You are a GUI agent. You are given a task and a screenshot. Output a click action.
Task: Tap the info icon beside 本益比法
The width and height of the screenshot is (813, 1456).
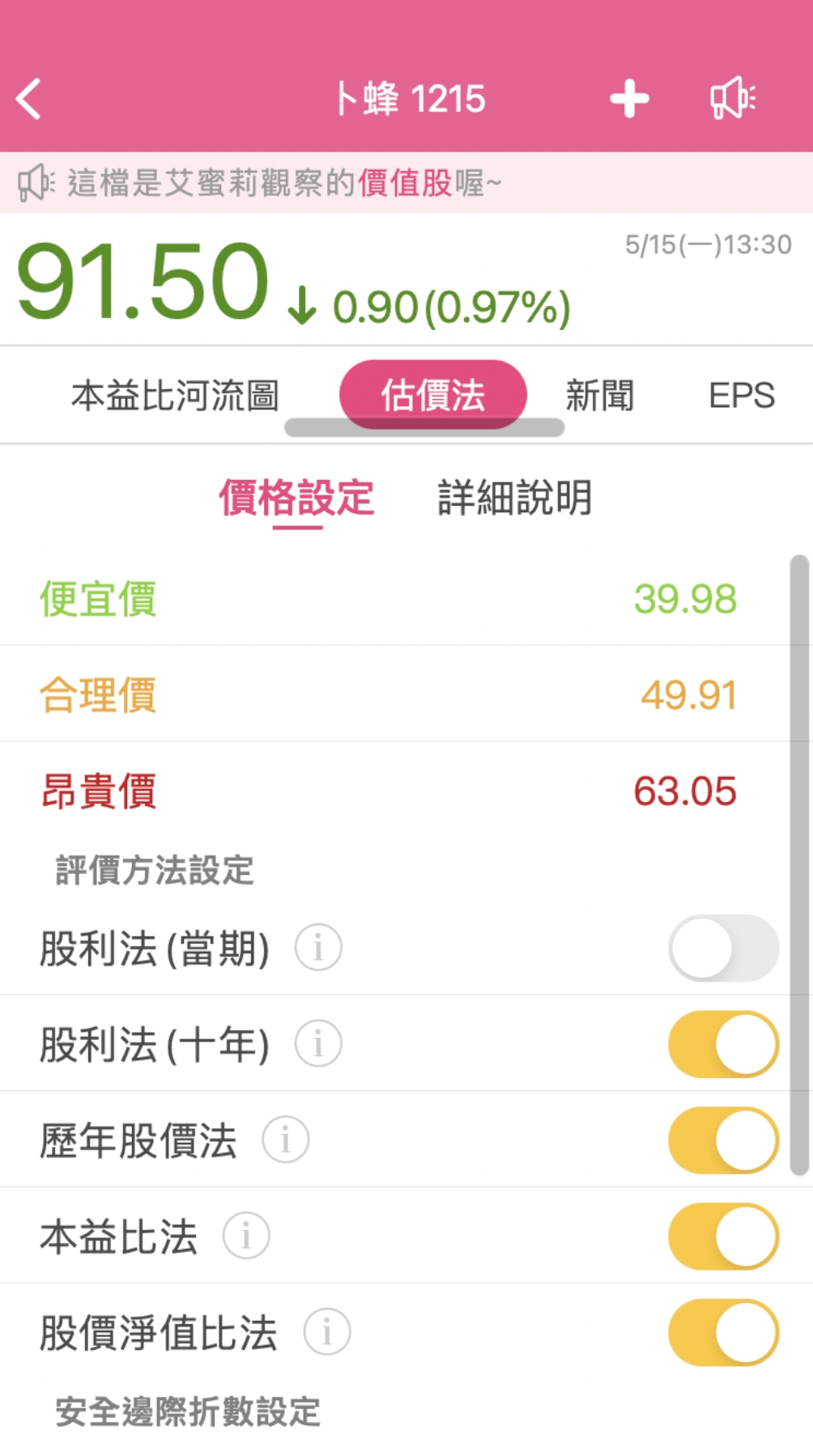click(246, 1236)
